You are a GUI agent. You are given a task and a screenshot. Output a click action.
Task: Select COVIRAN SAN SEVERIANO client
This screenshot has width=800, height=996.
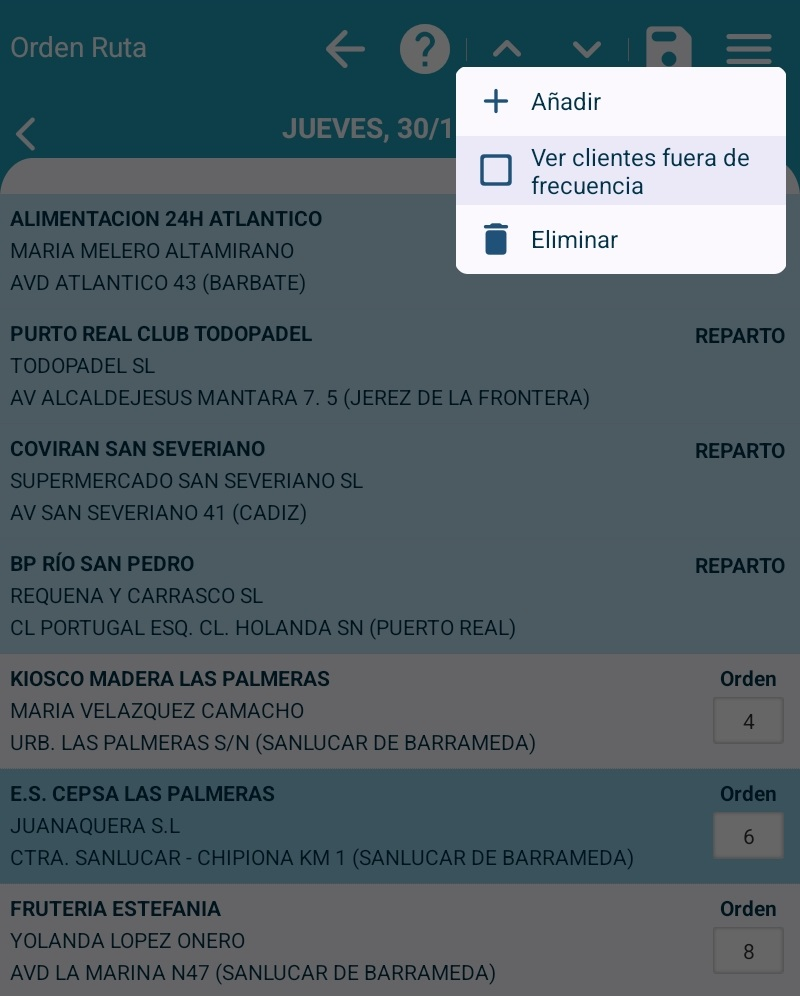(x=300, y=481)
